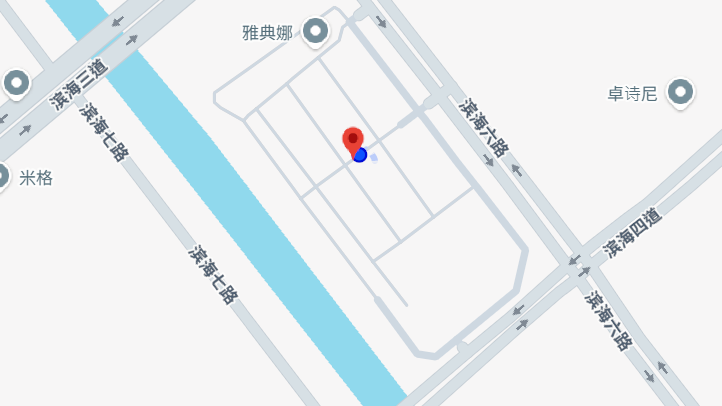Open the 卓诗尼 place marker
The width and height of the screenshot is (722, 406).
point(680,93)
